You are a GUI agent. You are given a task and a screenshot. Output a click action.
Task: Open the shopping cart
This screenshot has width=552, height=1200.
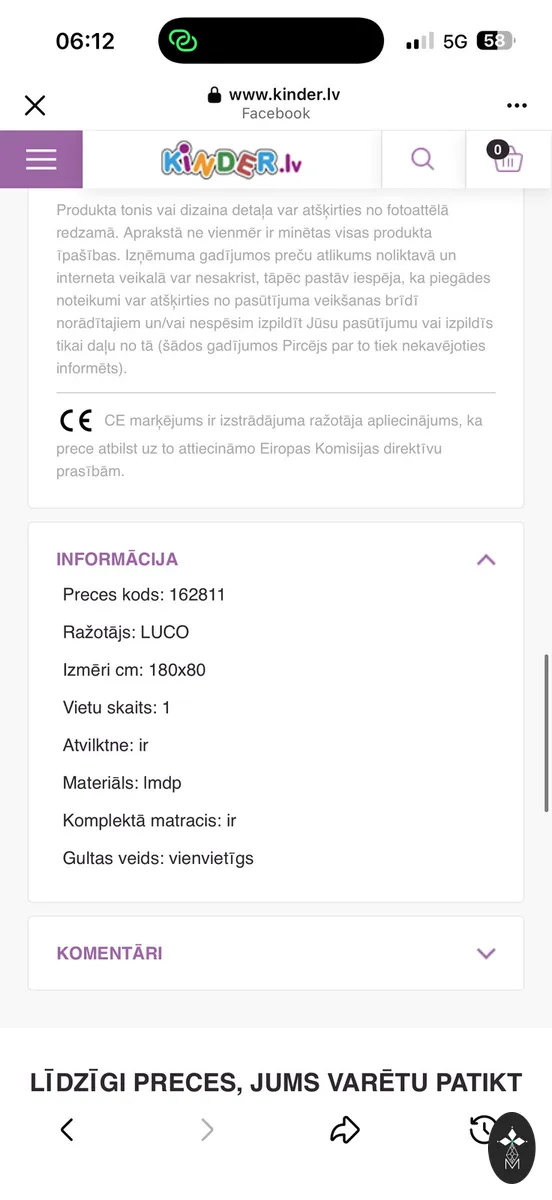pos(508,159)
